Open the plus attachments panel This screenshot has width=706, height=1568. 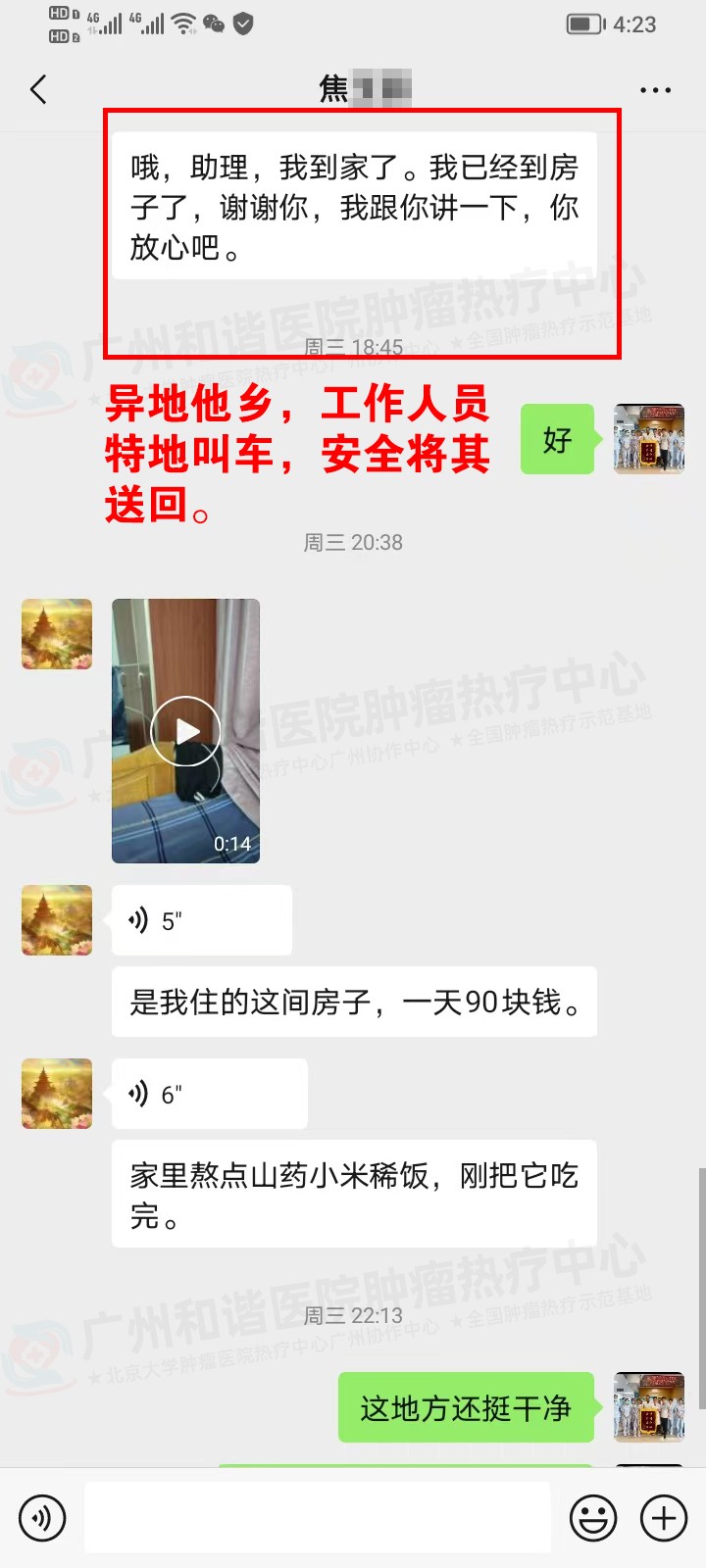664,1518
